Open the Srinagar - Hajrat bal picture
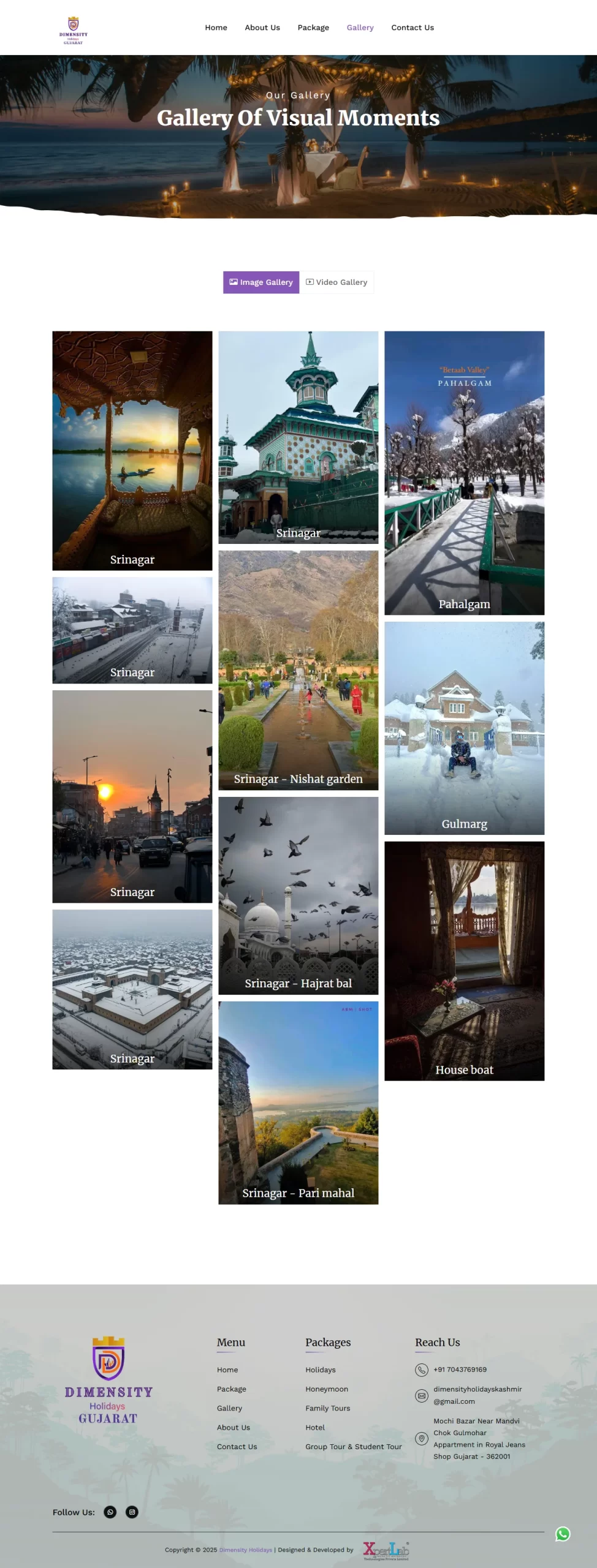Screen dimensions: 597x1568 click(298, 895)
